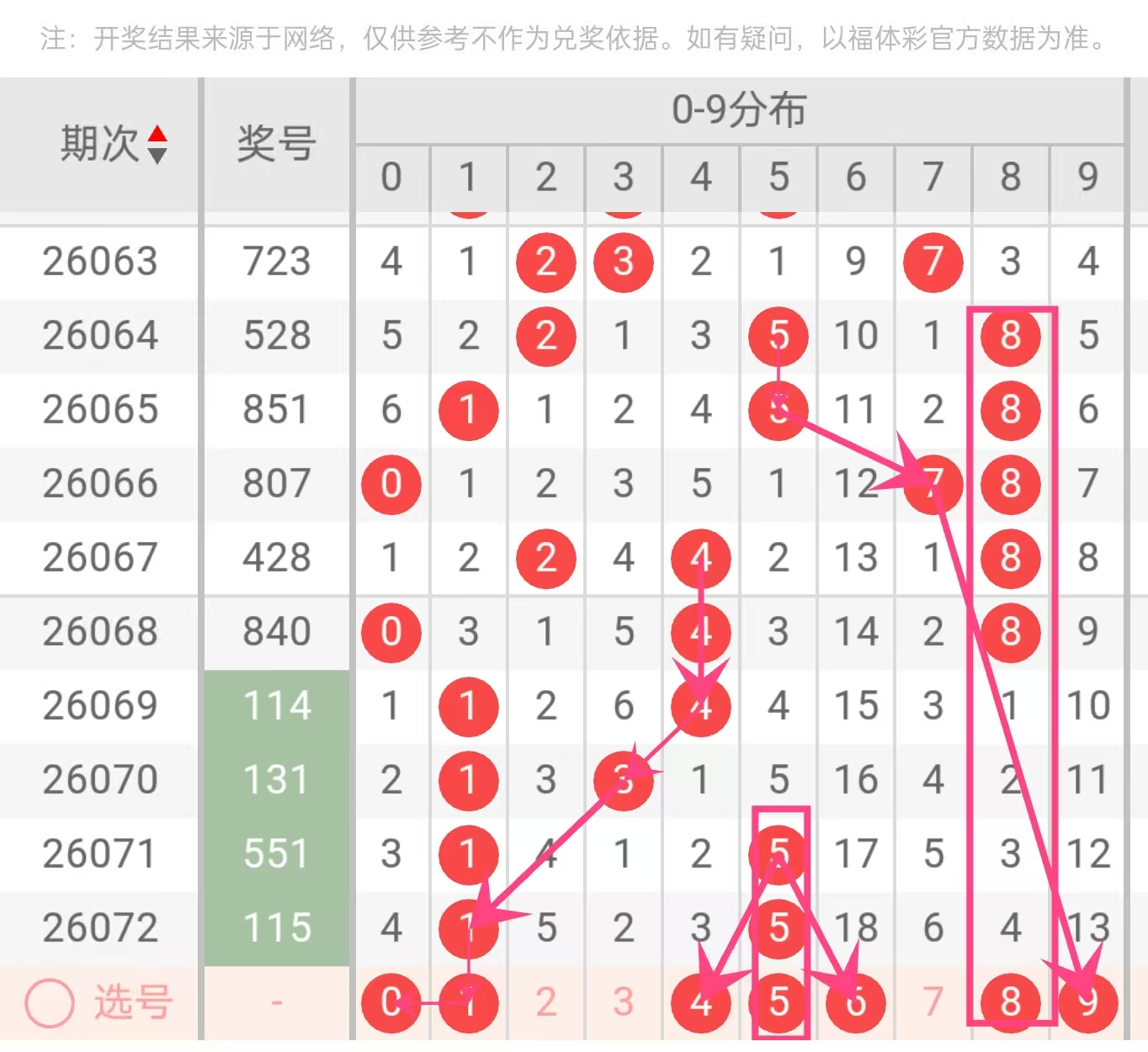Deselect number 0 in the 选号 row
The width and height of the screenshot is (1148, 1052).
(x=391, y=1002)
